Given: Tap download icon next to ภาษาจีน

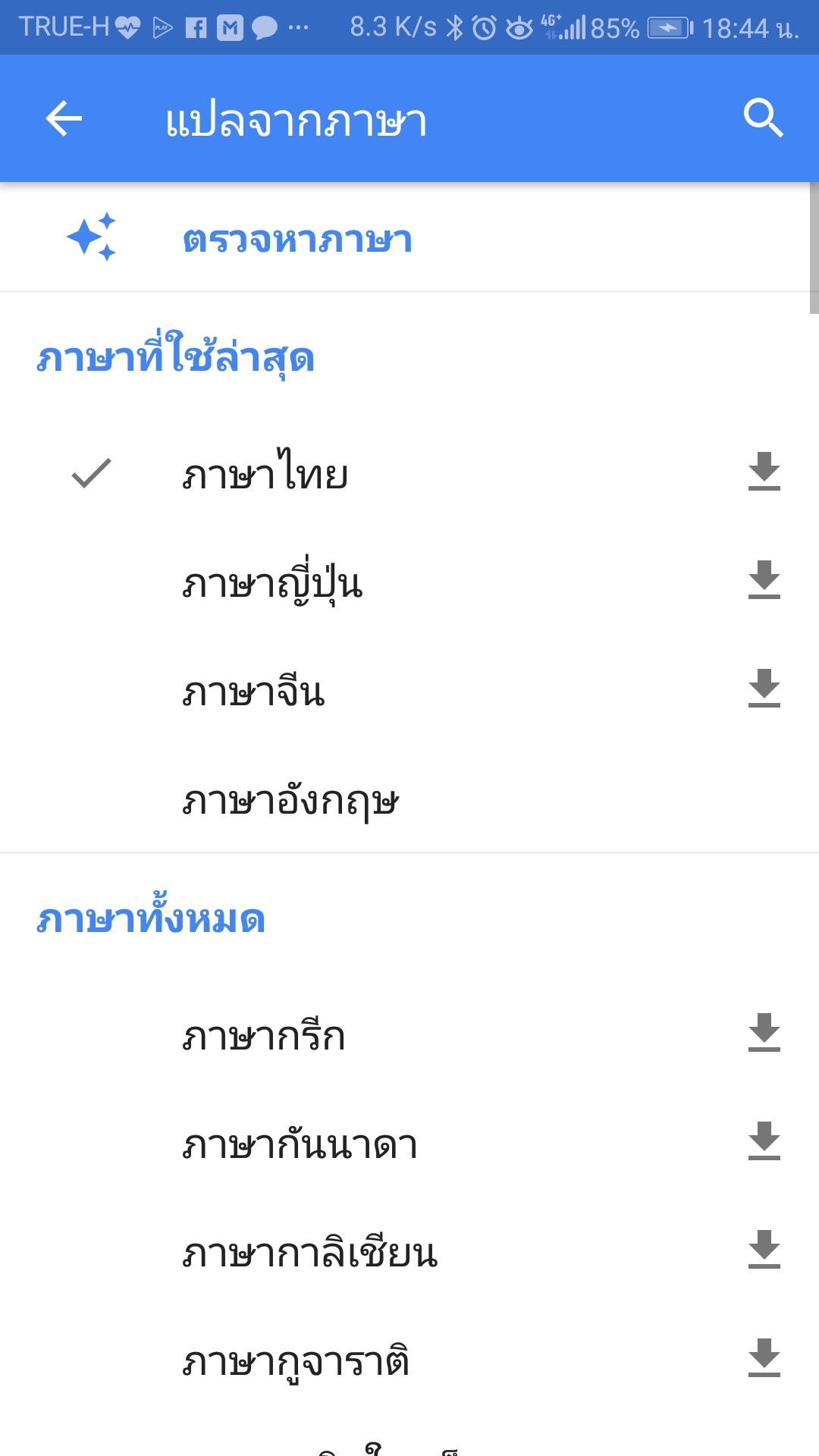Looking at the screenshot, I should point(764,689).
